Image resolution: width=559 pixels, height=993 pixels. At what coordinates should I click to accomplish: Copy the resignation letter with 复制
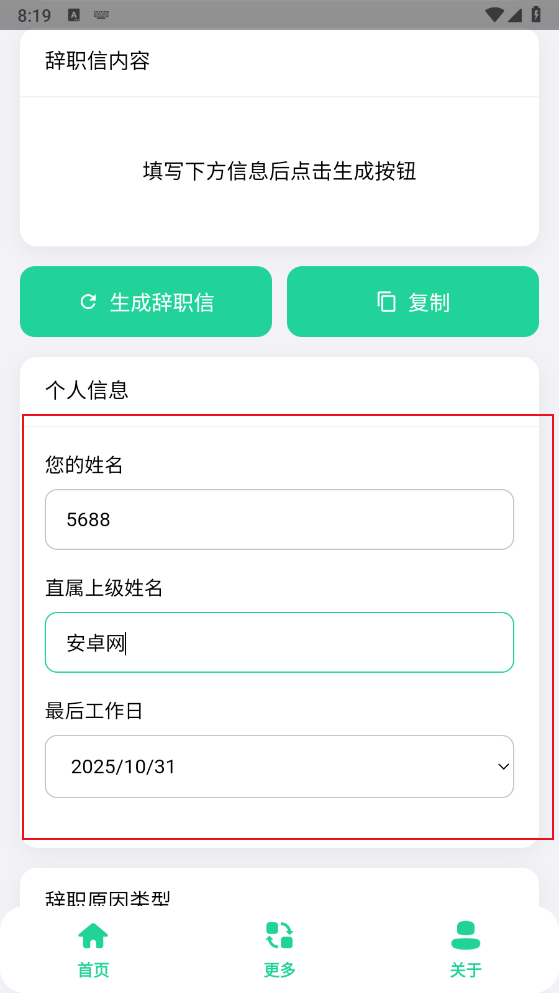pos(413,301)
